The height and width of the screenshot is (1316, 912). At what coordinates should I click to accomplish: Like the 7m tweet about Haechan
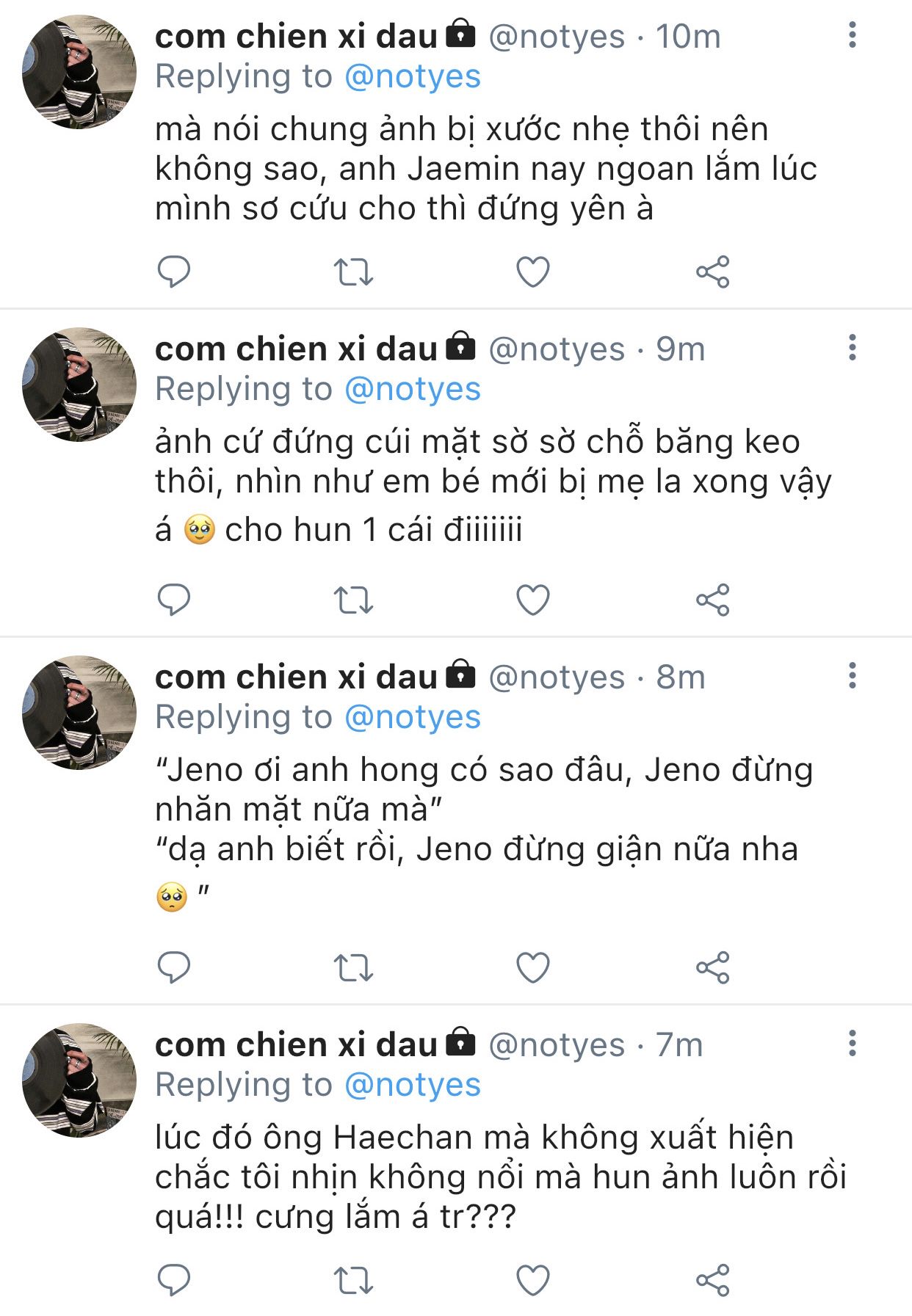[x=533, y=1280]
